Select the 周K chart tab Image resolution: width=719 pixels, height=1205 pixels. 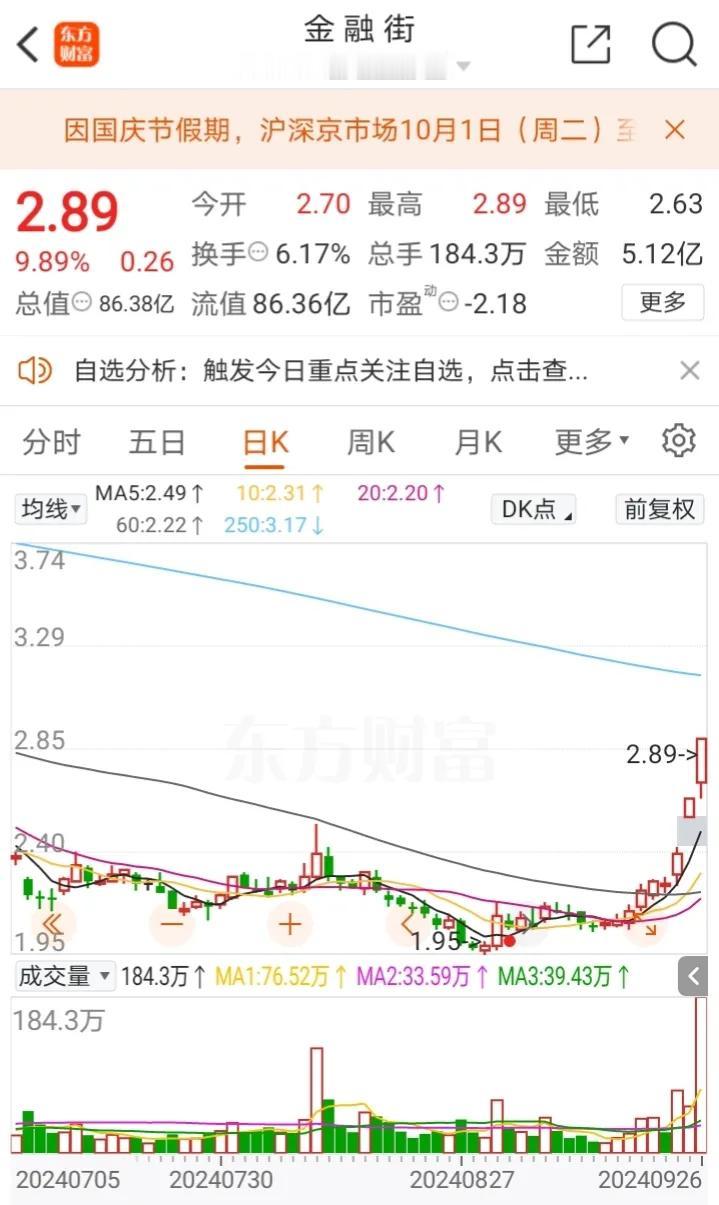(370, 441)
